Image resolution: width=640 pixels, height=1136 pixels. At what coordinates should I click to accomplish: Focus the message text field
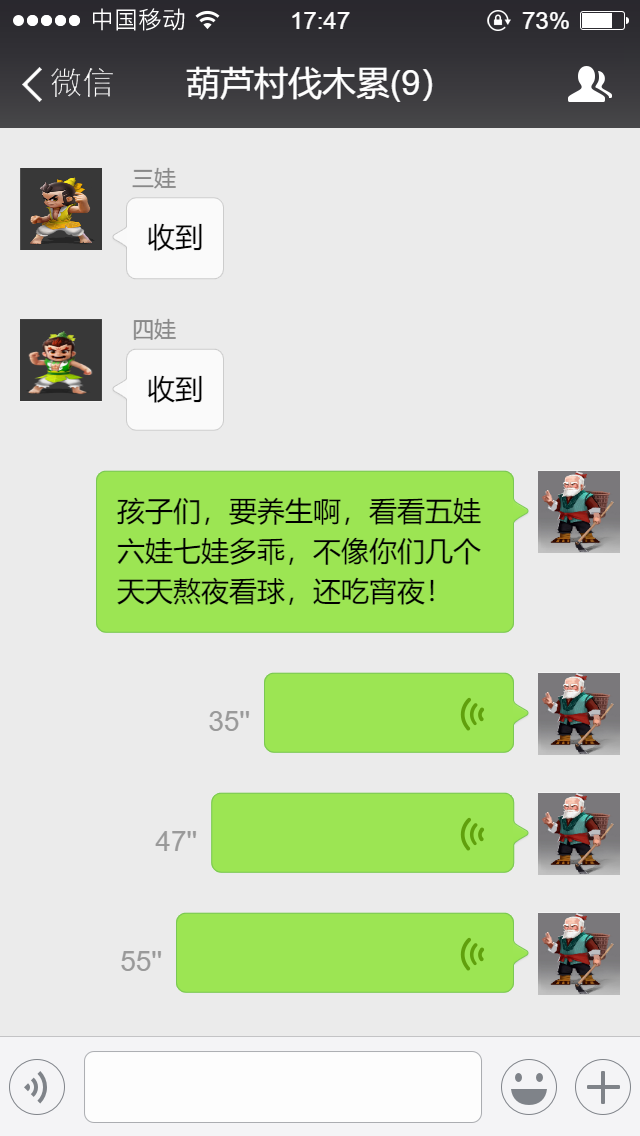283,1087
